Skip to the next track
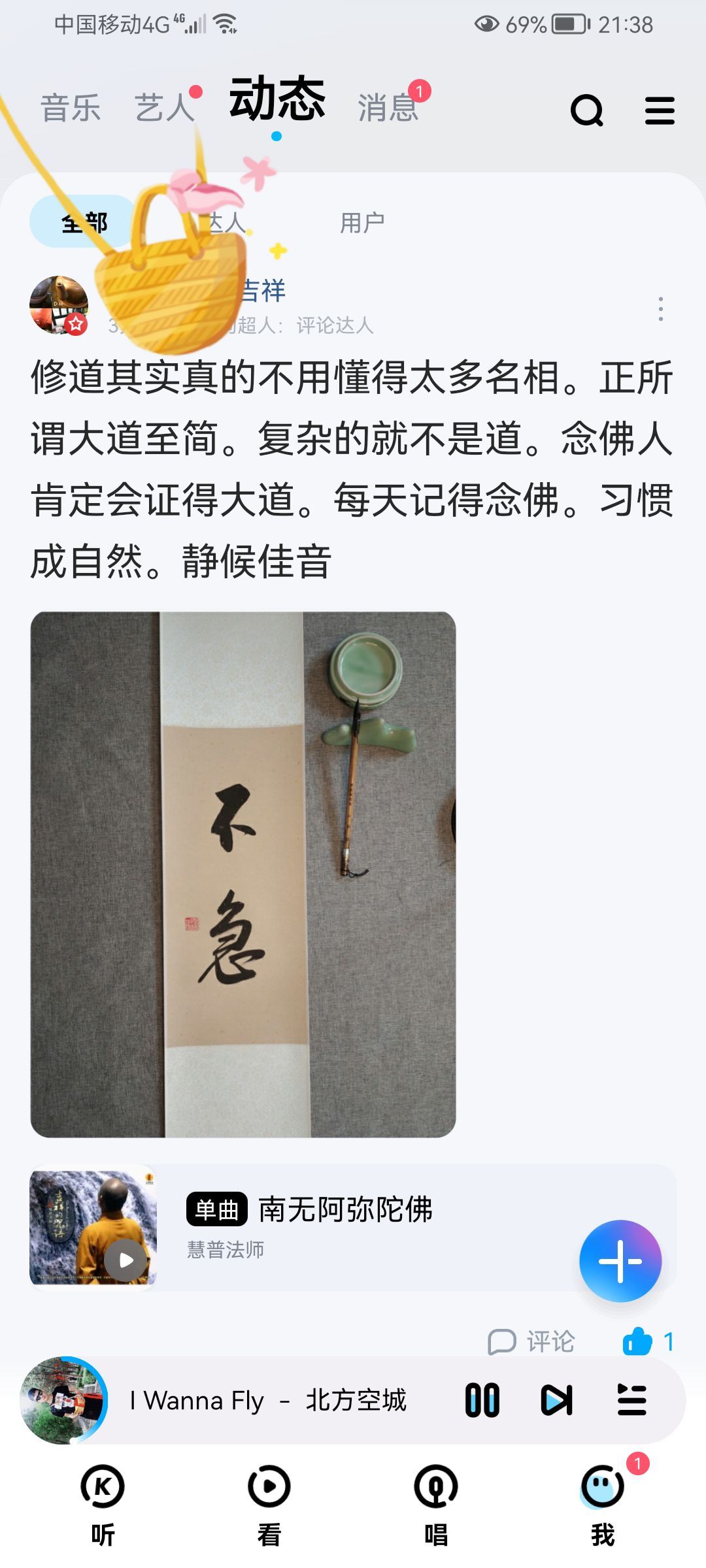This screenshot has height=1568, width=706. [557, 1400]
